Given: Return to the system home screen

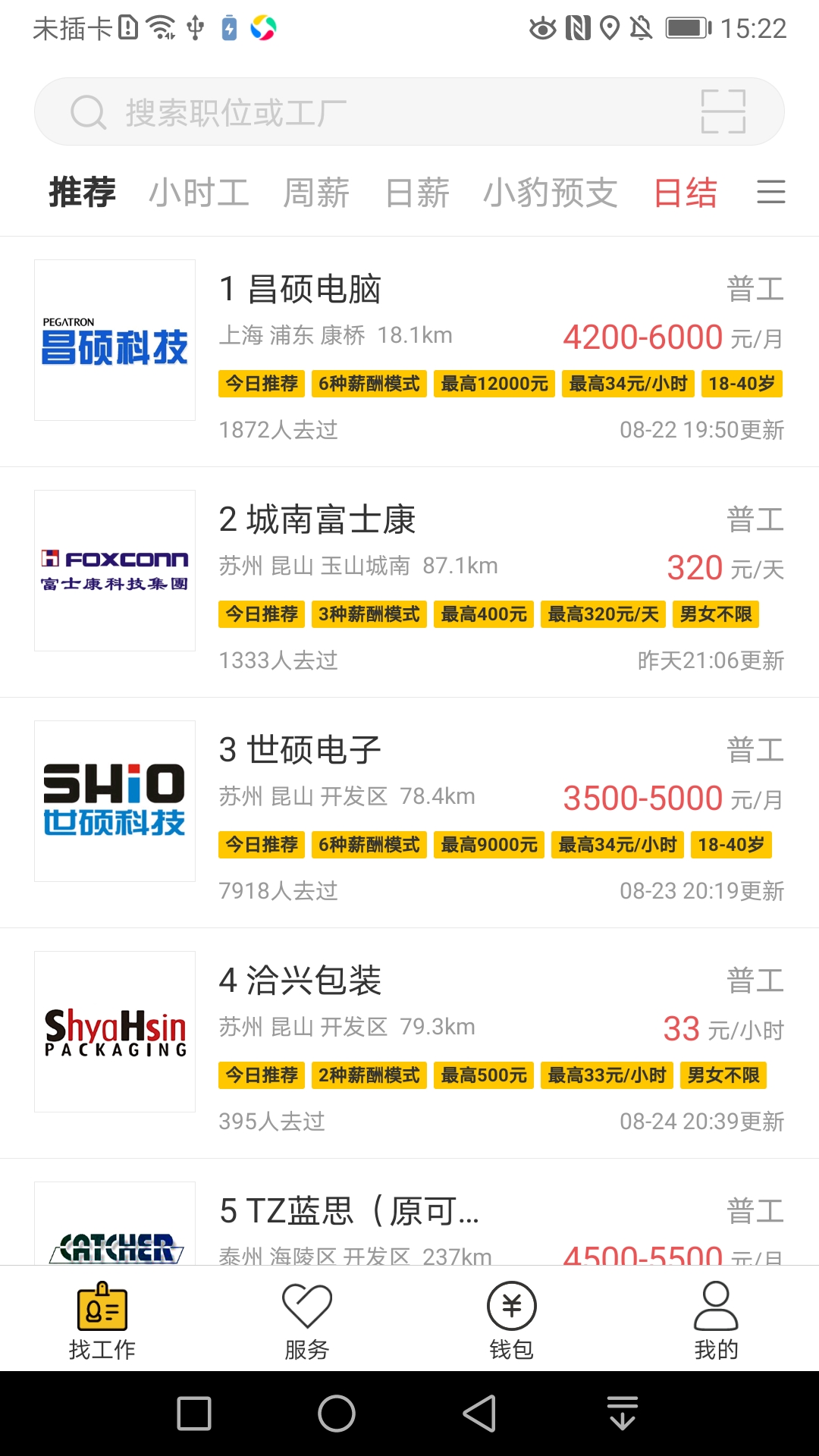Looking at the screenshot, I should click(337, 1414).
